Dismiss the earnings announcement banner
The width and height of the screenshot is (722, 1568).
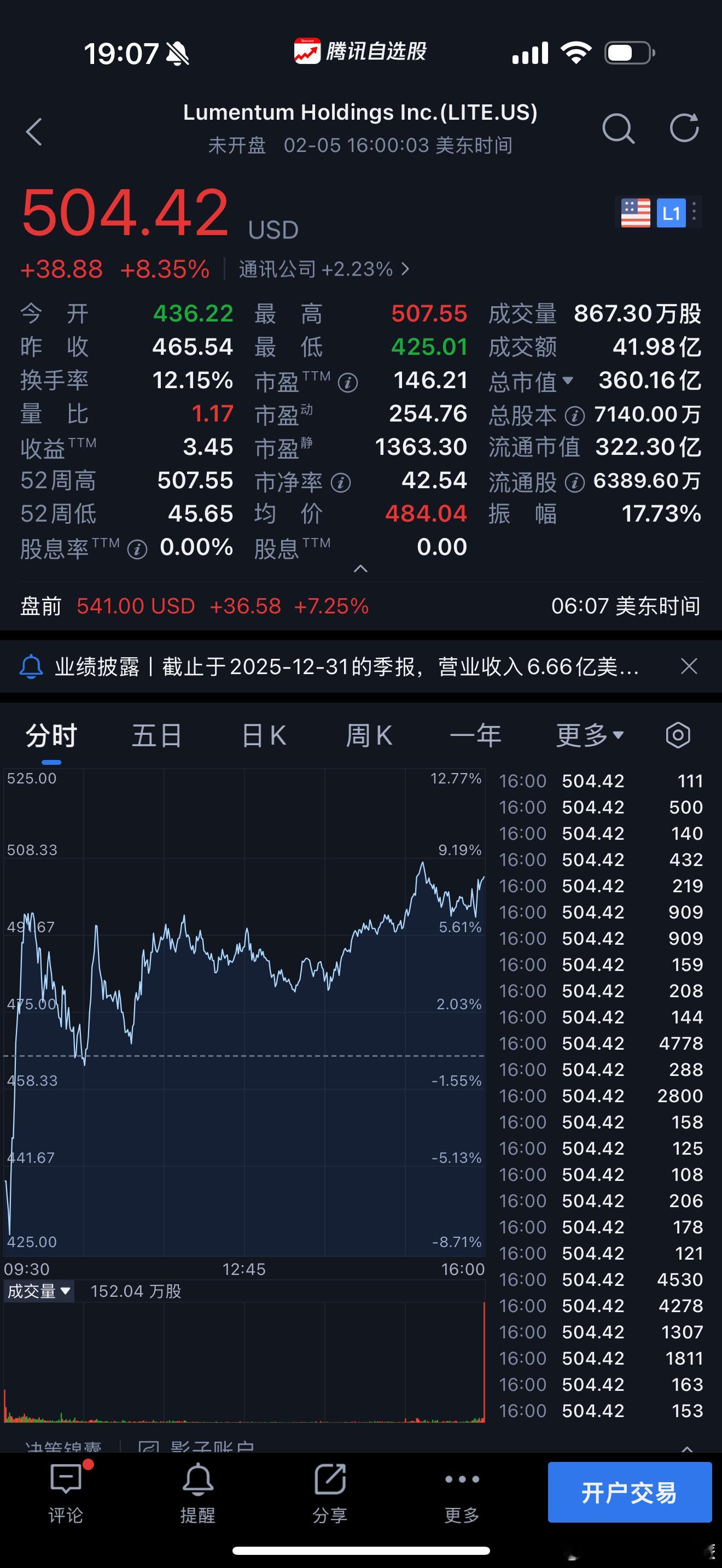pos(689,666)
